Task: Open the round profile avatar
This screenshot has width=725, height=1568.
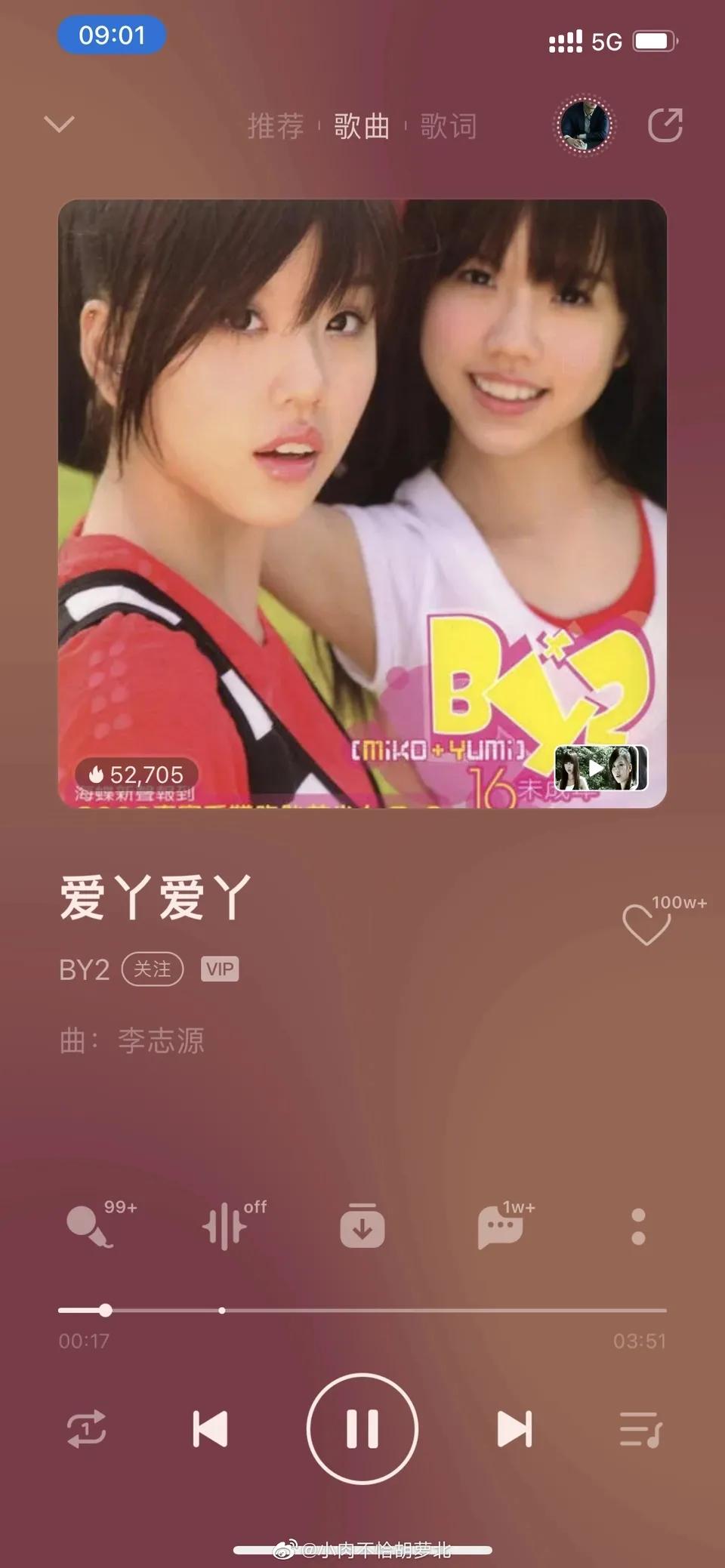Action: point(585,125)
